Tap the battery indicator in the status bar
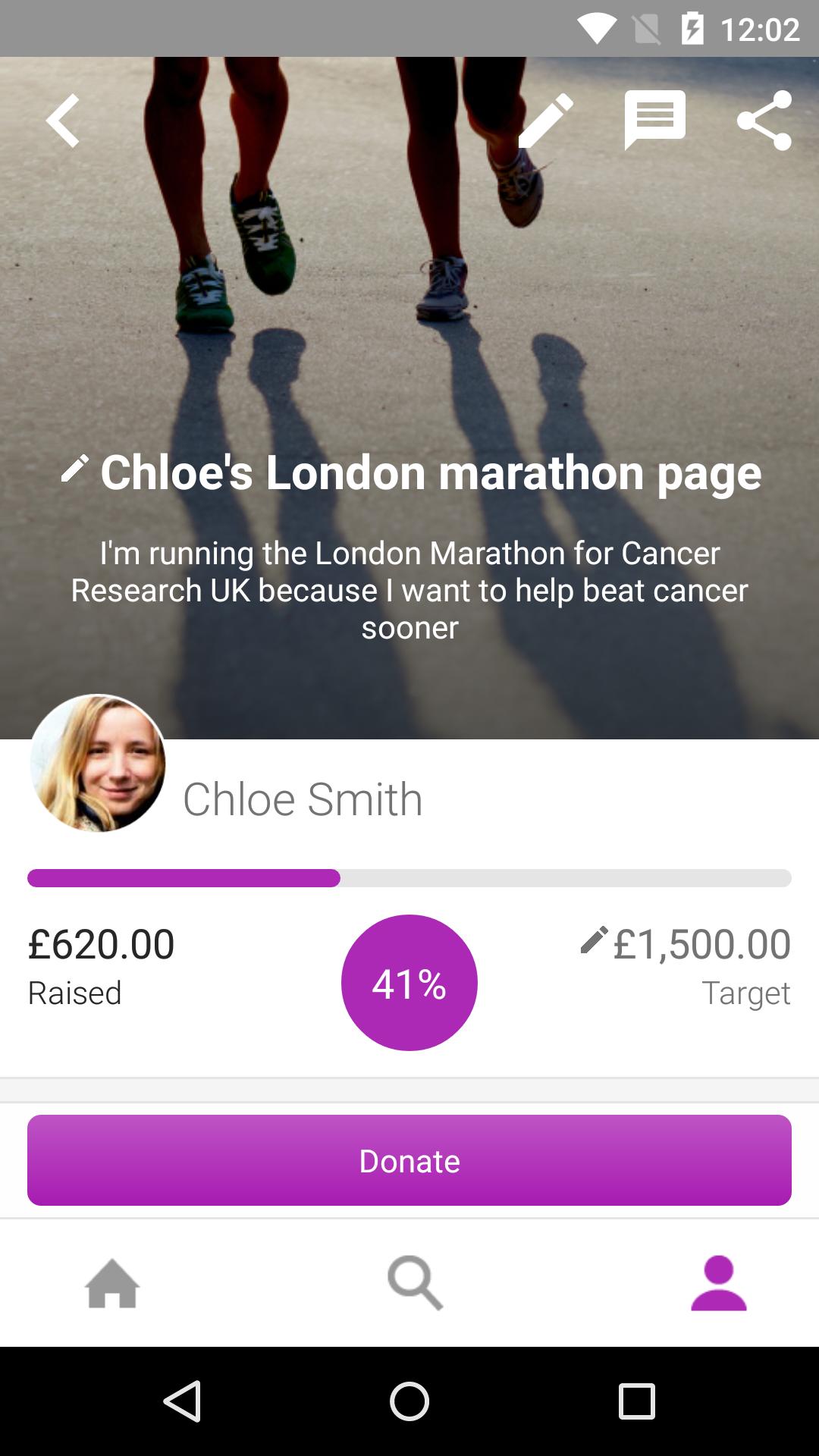The width and height of the screenshot is (819, 1456). point(695,30)
